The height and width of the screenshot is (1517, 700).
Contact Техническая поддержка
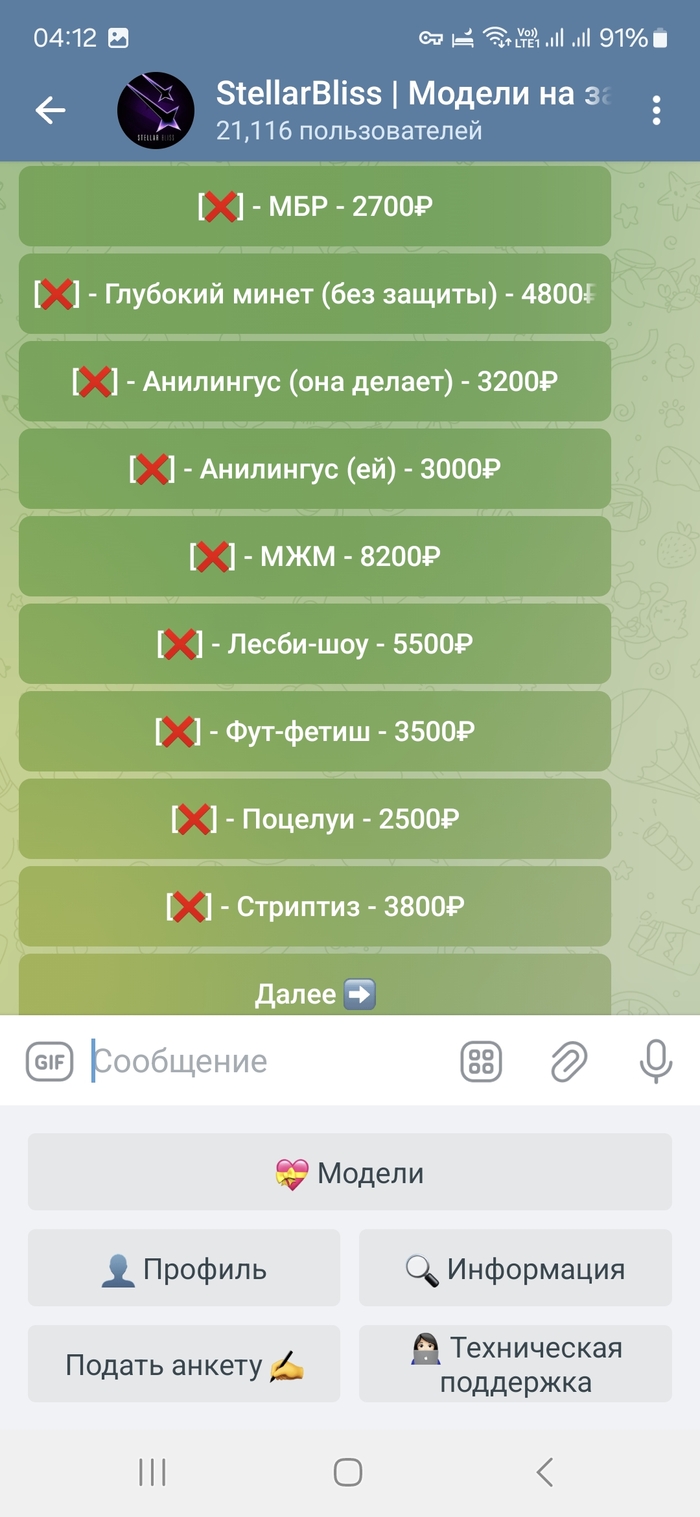[x=515, y=1364]
